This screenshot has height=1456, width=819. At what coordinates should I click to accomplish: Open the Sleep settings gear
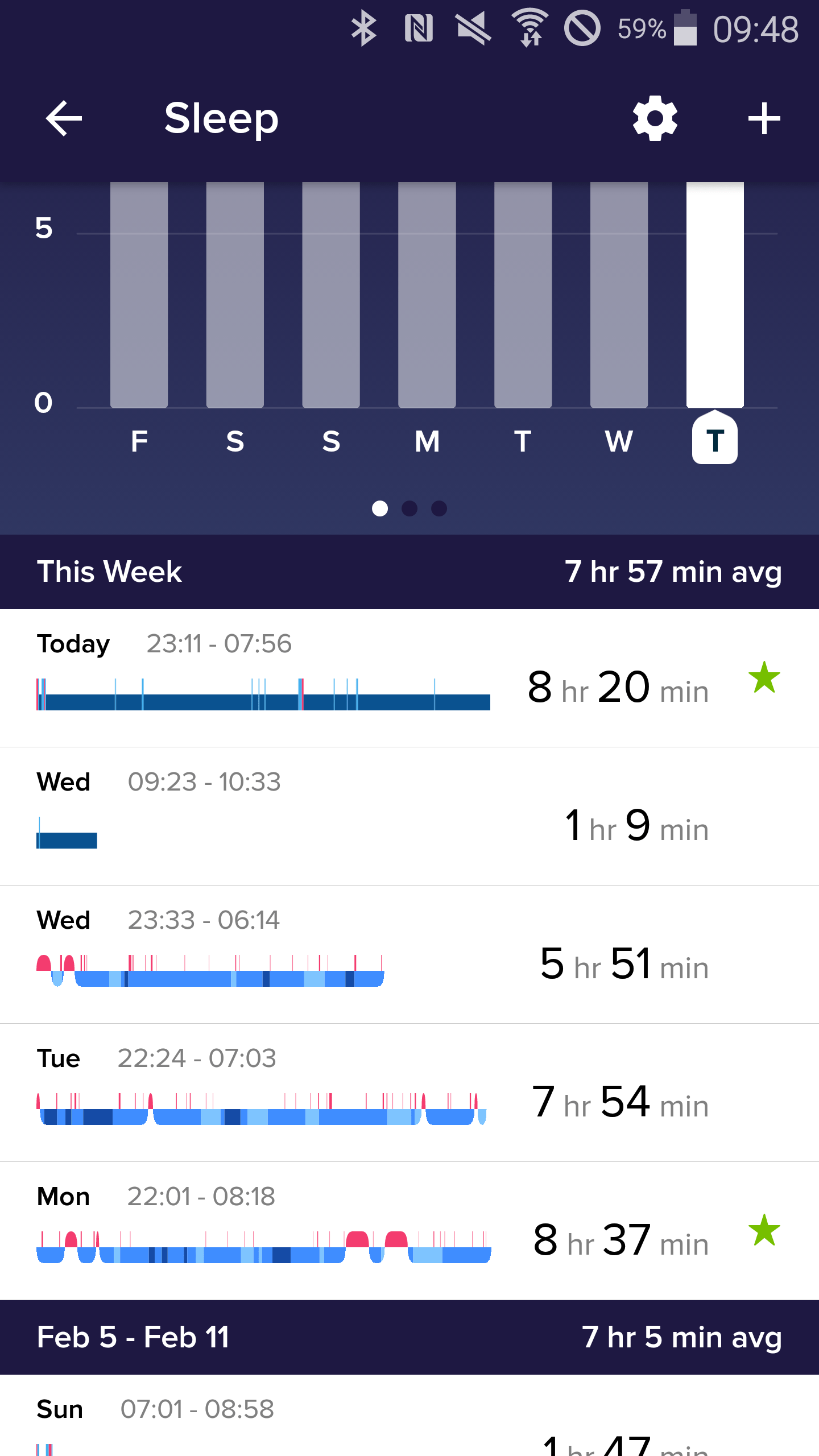[655, 118]
